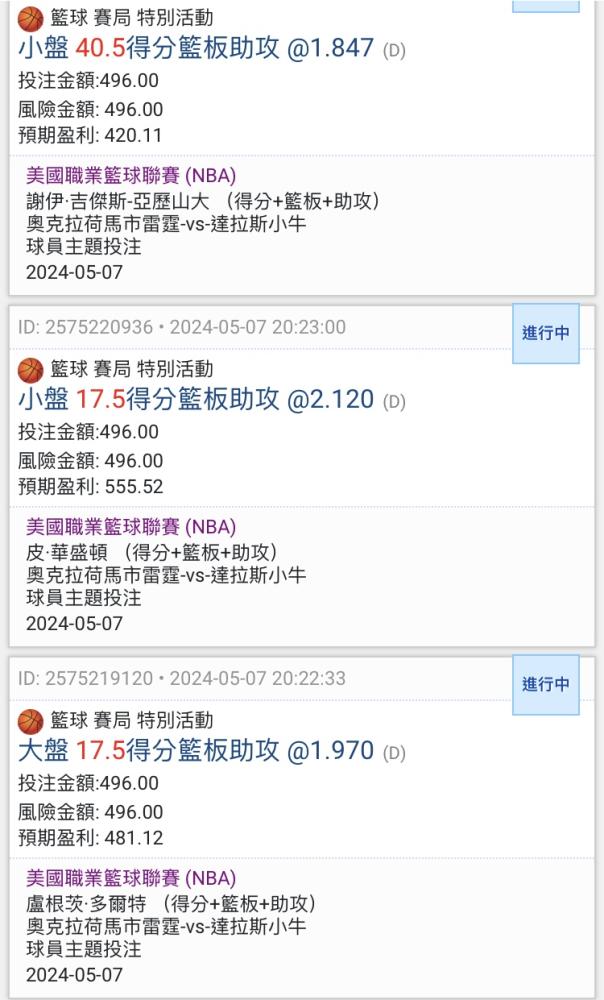Tap 進行中 status on bet ID 2575219120
Screen dimensions: 604x1000
[545, 685]
